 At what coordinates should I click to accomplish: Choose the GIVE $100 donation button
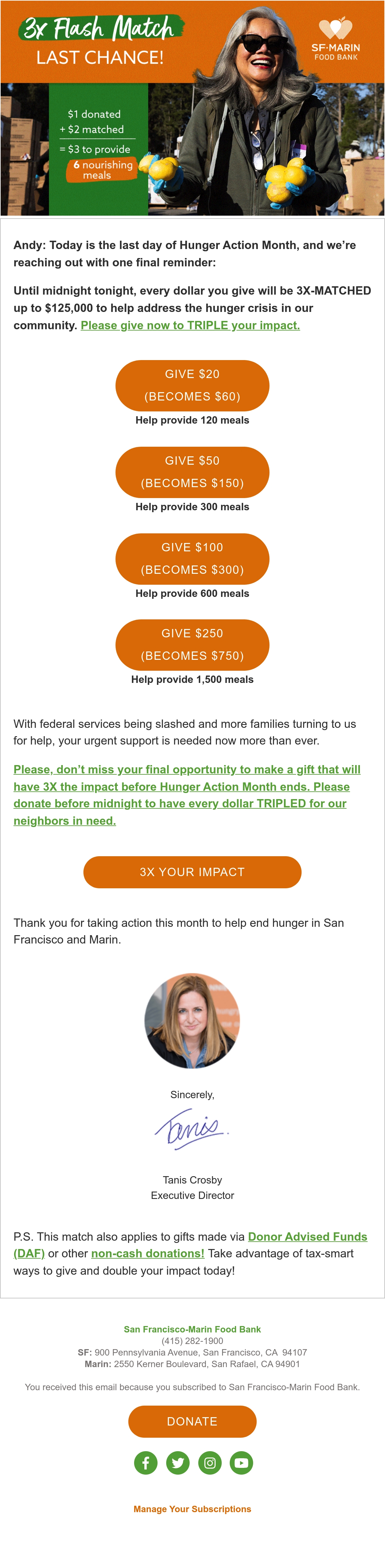192,558
